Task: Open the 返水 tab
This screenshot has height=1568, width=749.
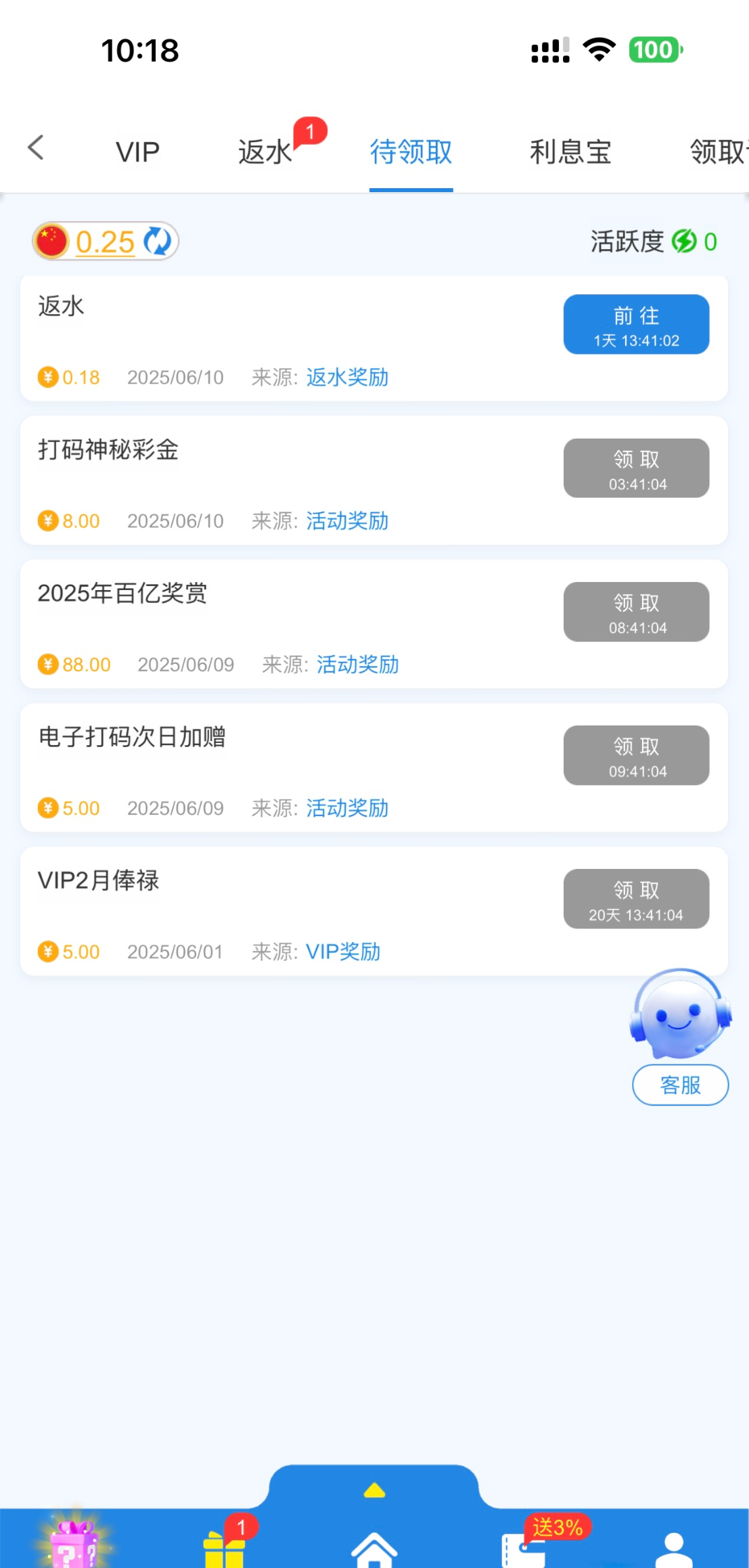Action: (265, 152)
